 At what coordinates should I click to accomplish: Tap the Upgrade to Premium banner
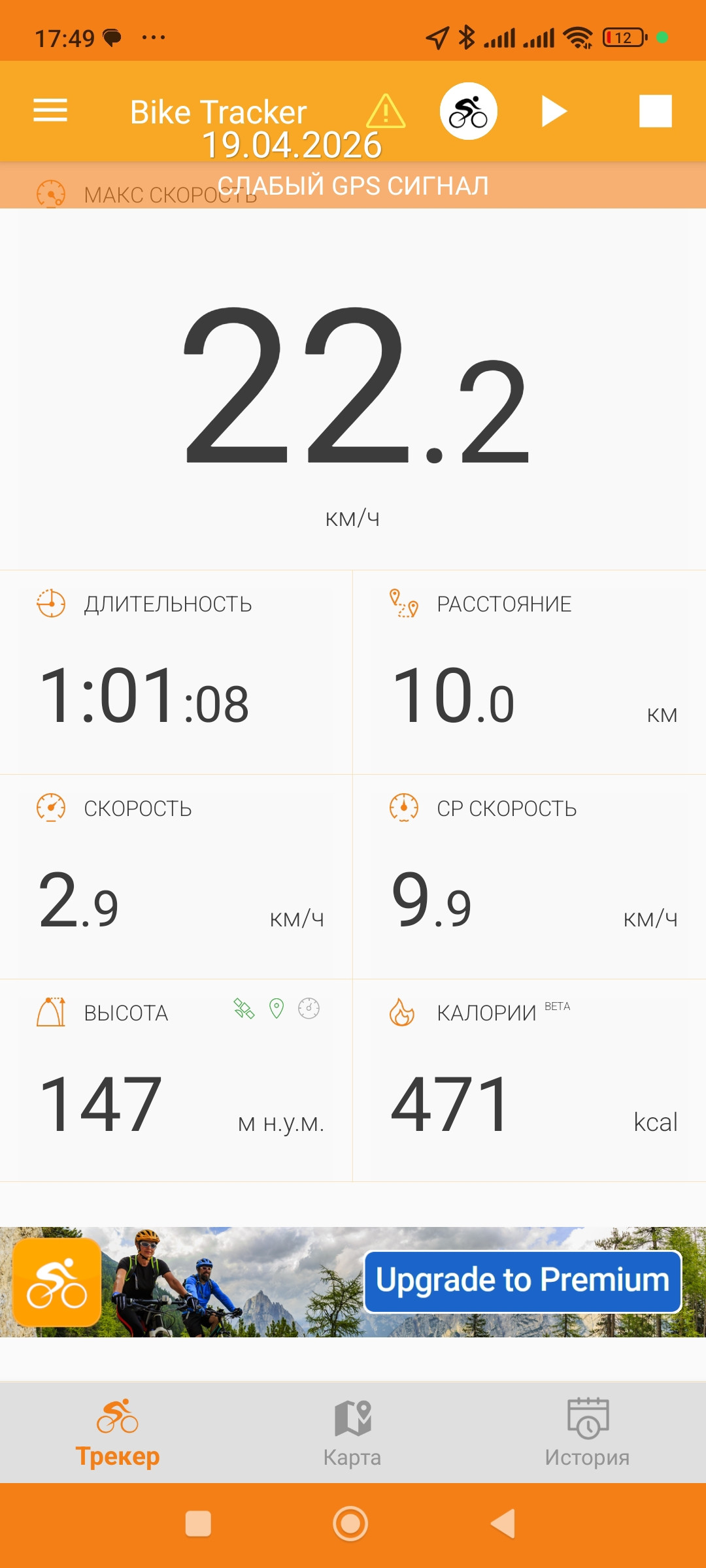523,1281
